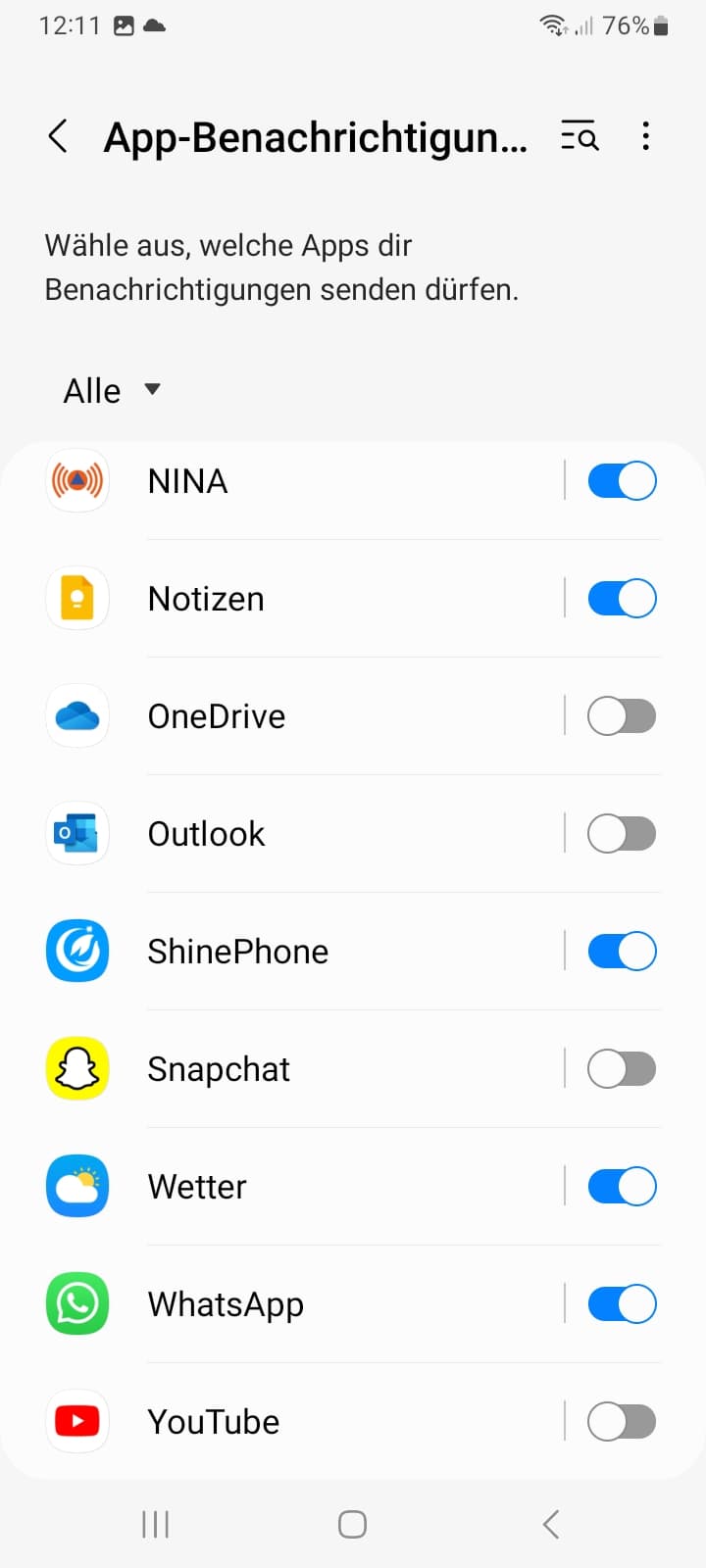Enable Snapchat notifications
The height and width of the screenshot is (1568, 706).
[x=622, y=1069]
